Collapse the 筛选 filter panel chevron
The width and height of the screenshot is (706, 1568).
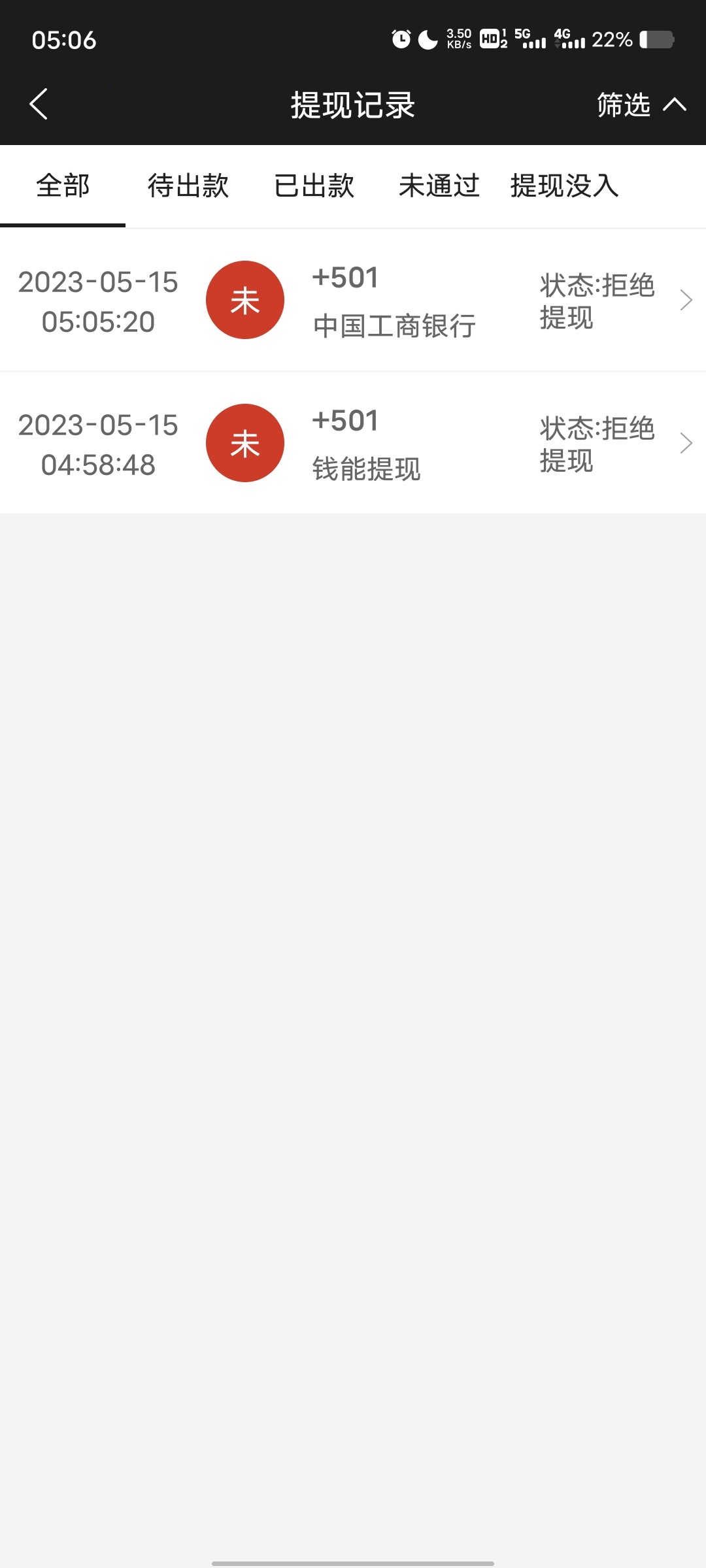tap(677, 103)
